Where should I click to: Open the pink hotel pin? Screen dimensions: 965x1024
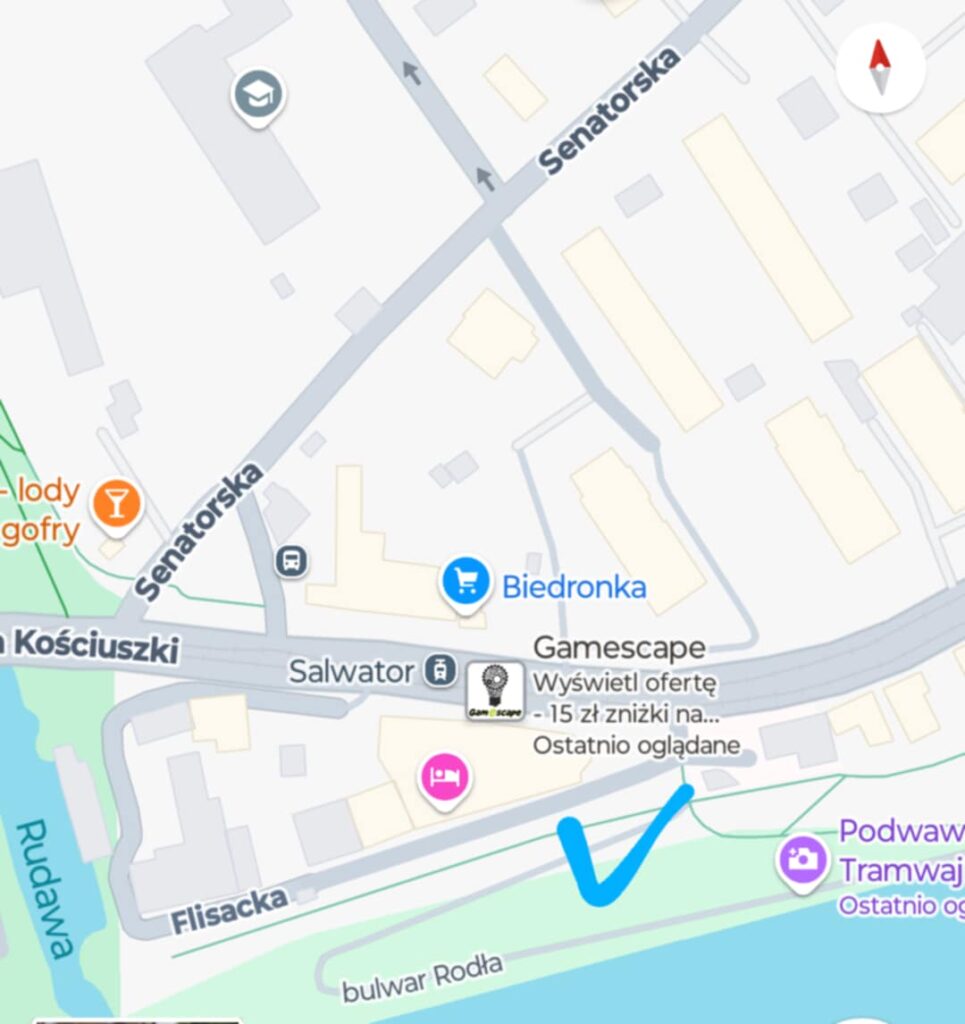(447, 775)
